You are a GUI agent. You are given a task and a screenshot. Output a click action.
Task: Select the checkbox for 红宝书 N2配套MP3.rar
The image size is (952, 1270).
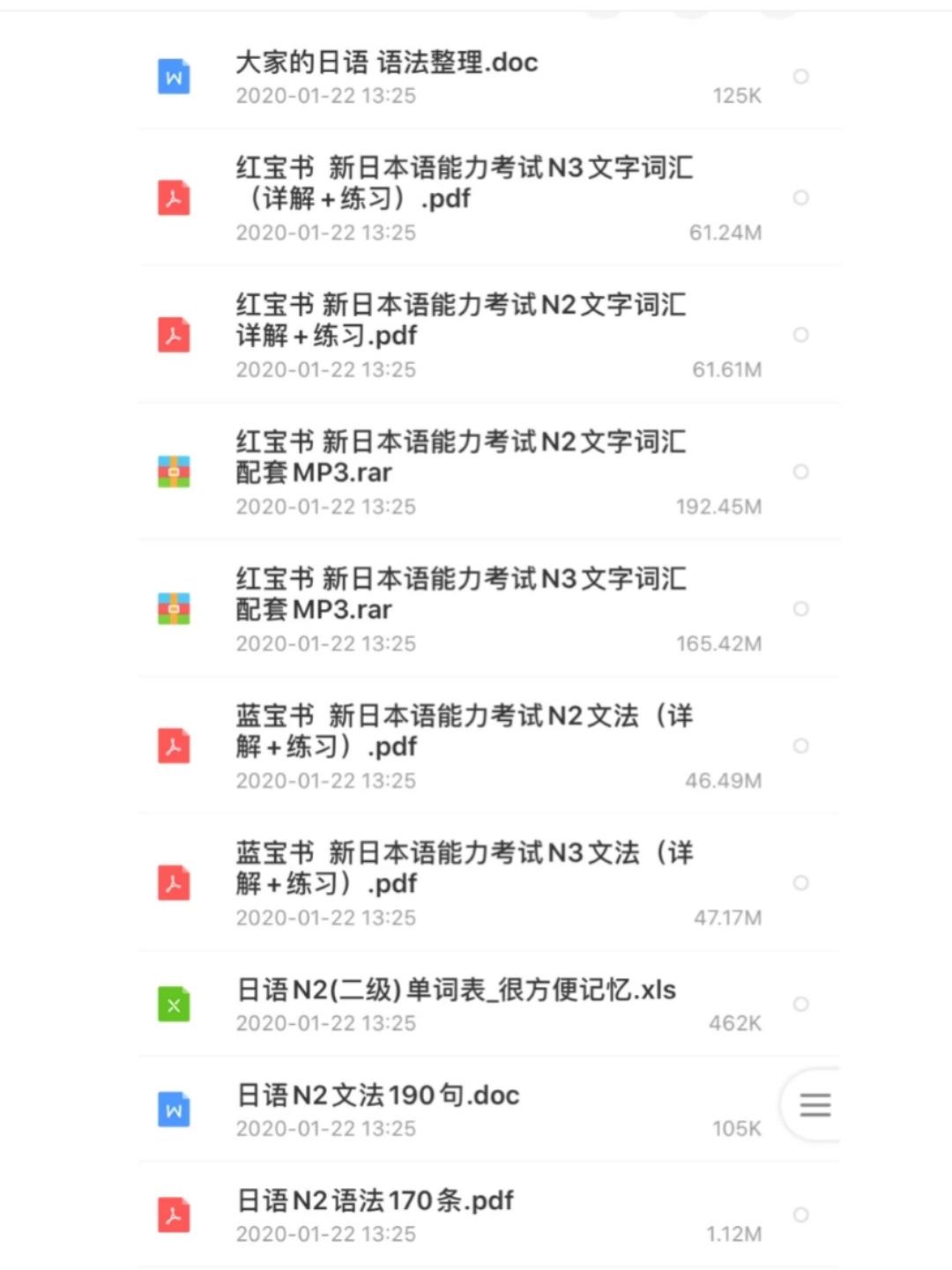click(801, 472)
